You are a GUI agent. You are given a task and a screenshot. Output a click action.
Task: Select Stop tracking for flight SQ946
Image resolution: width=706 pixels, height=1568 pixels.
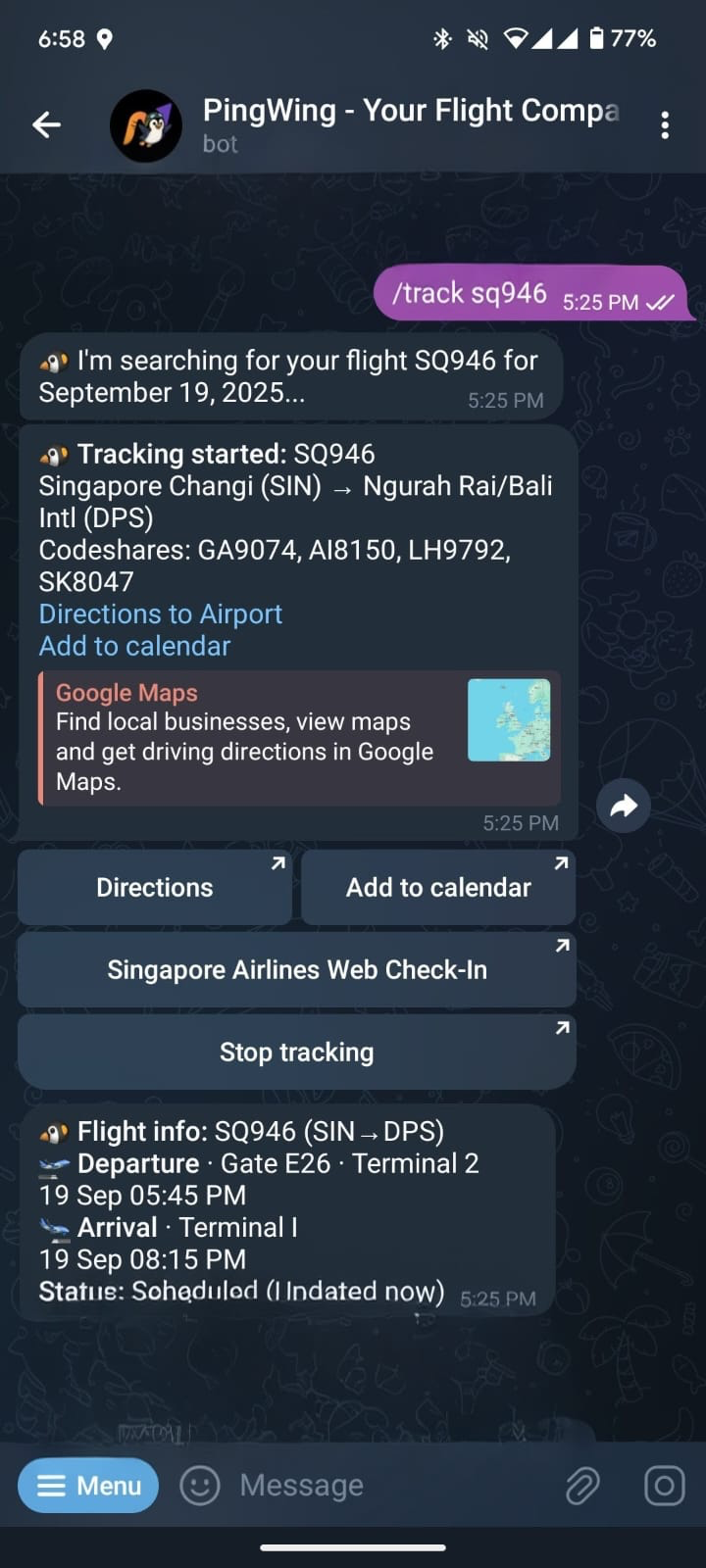296,1052
